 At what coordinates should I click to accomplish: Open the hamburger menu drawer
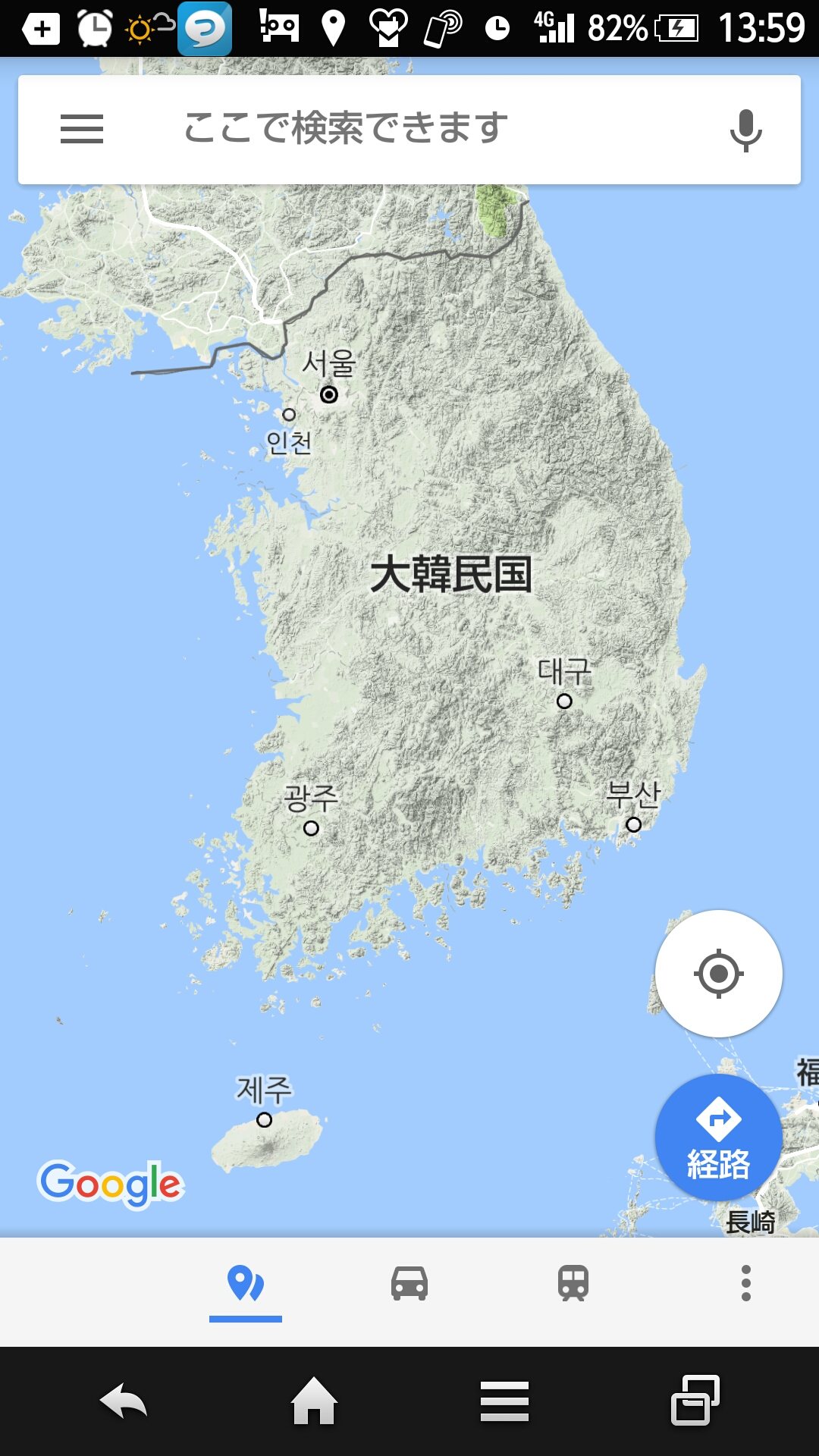tap(81, 129)
